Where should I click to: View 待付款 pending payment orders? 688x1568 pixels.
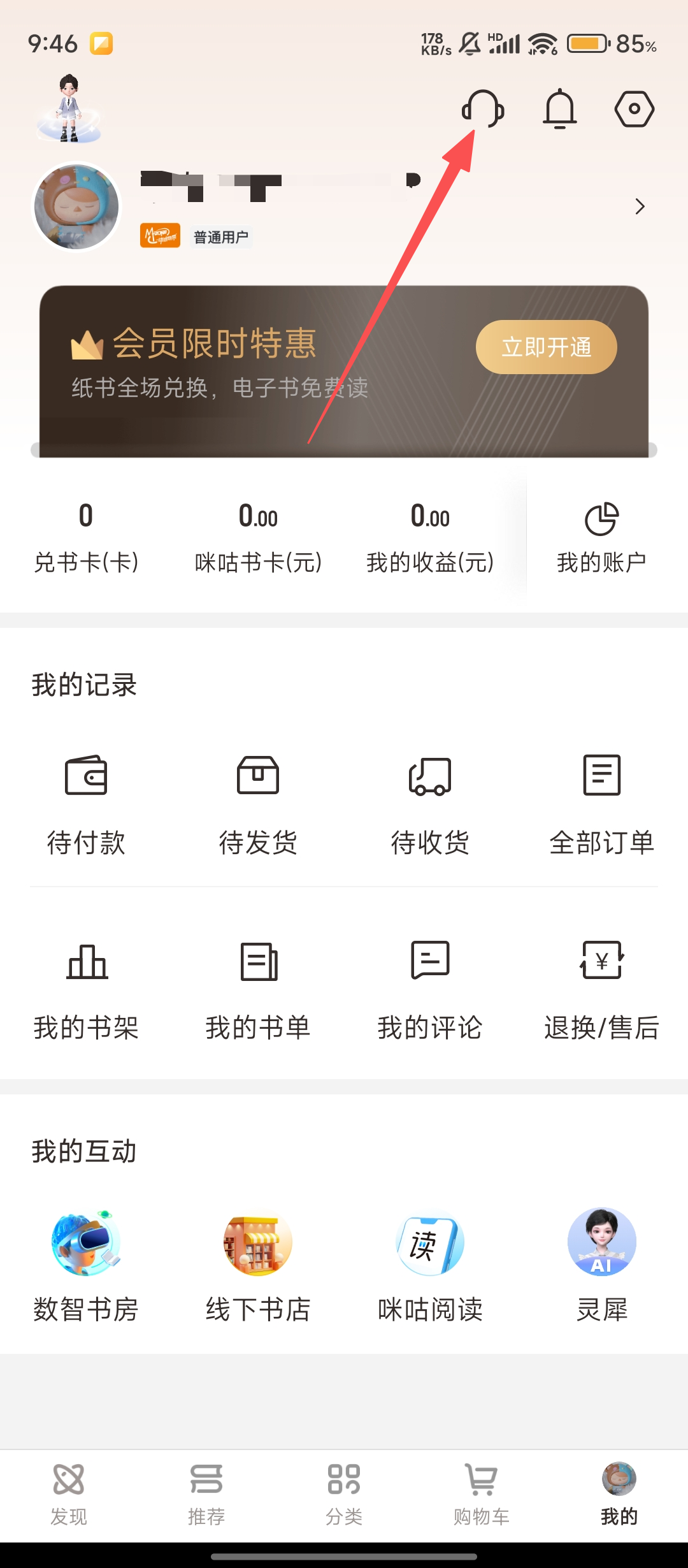86,803
